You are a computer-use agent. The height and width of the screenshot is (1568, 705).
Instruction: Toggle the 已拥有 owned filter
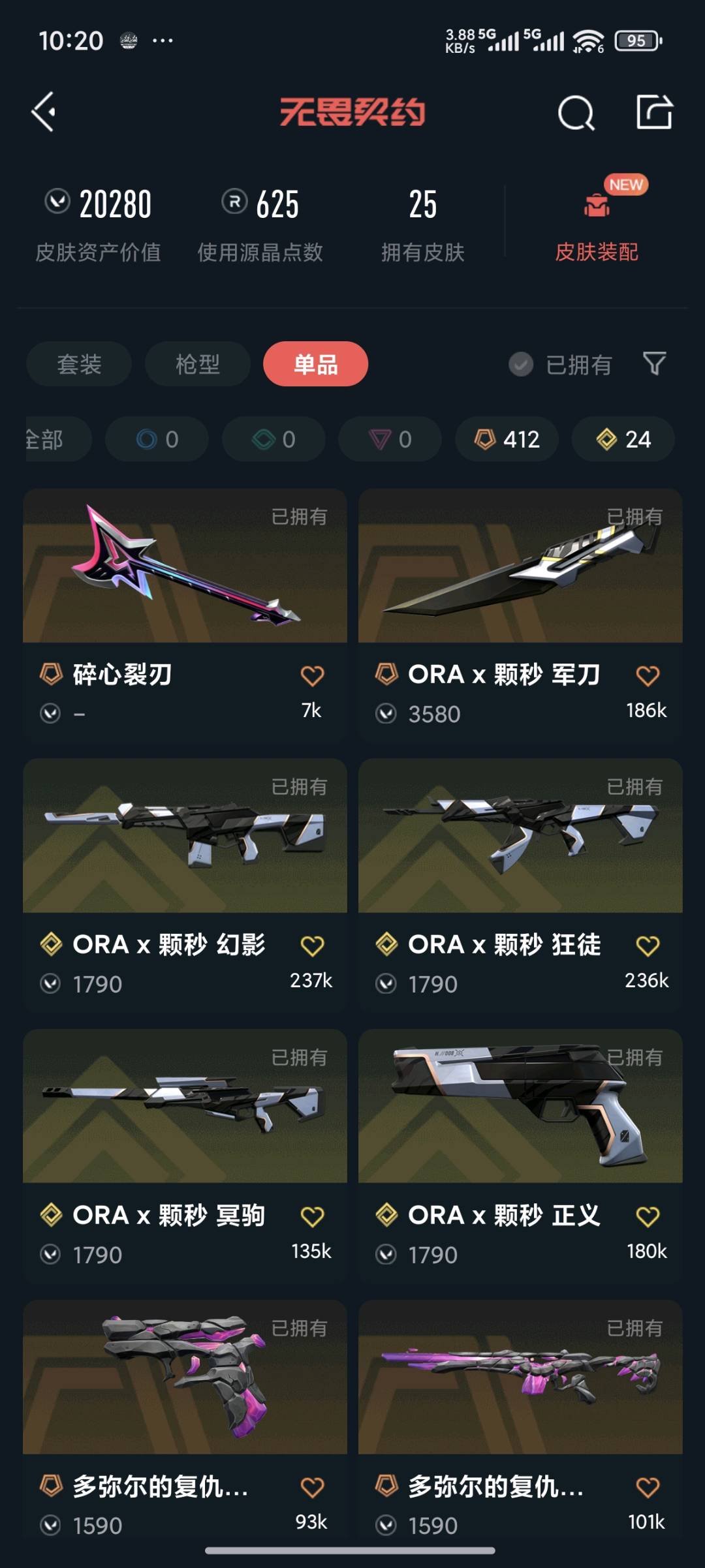pyautogui.click(x=561, y=365)
